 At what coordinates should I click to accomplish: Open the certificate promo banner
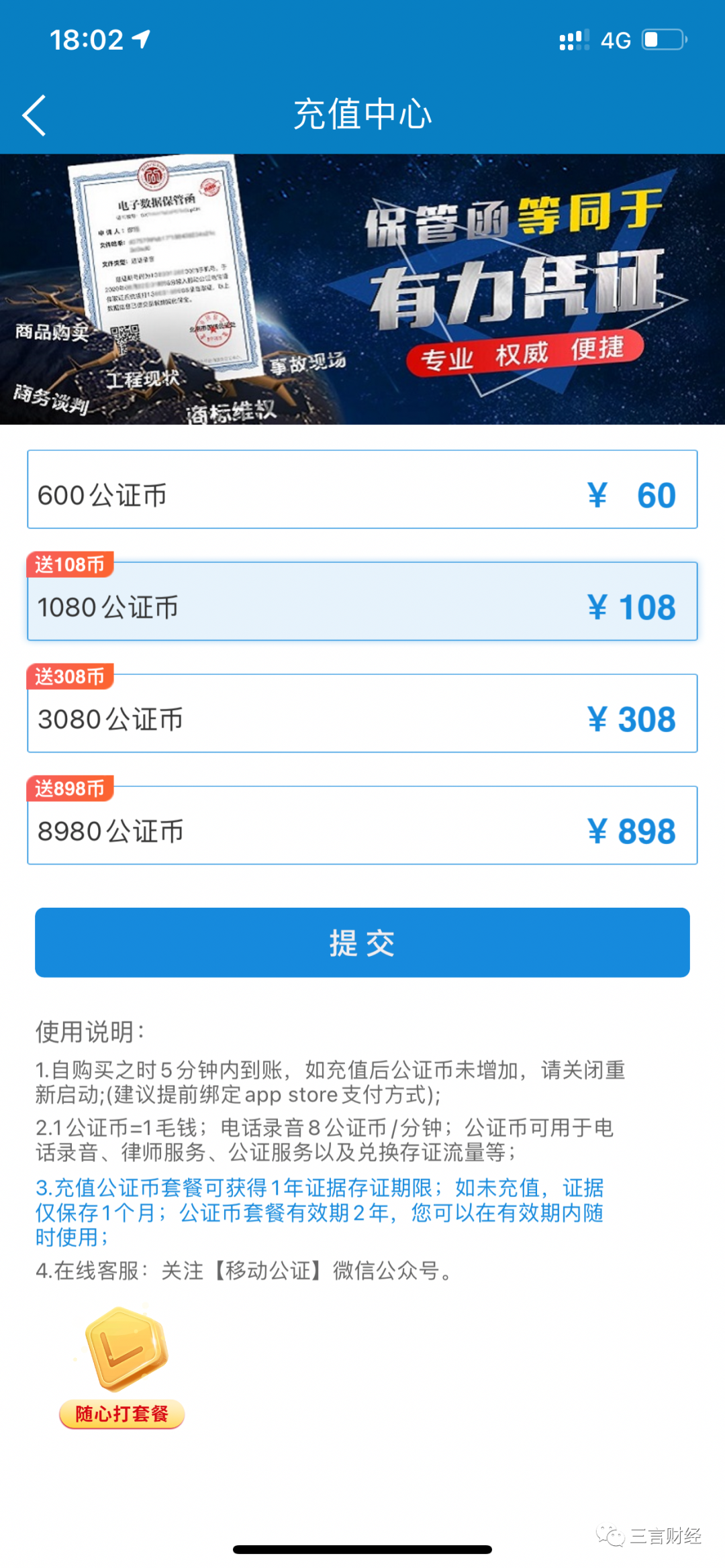coord(362,290)
